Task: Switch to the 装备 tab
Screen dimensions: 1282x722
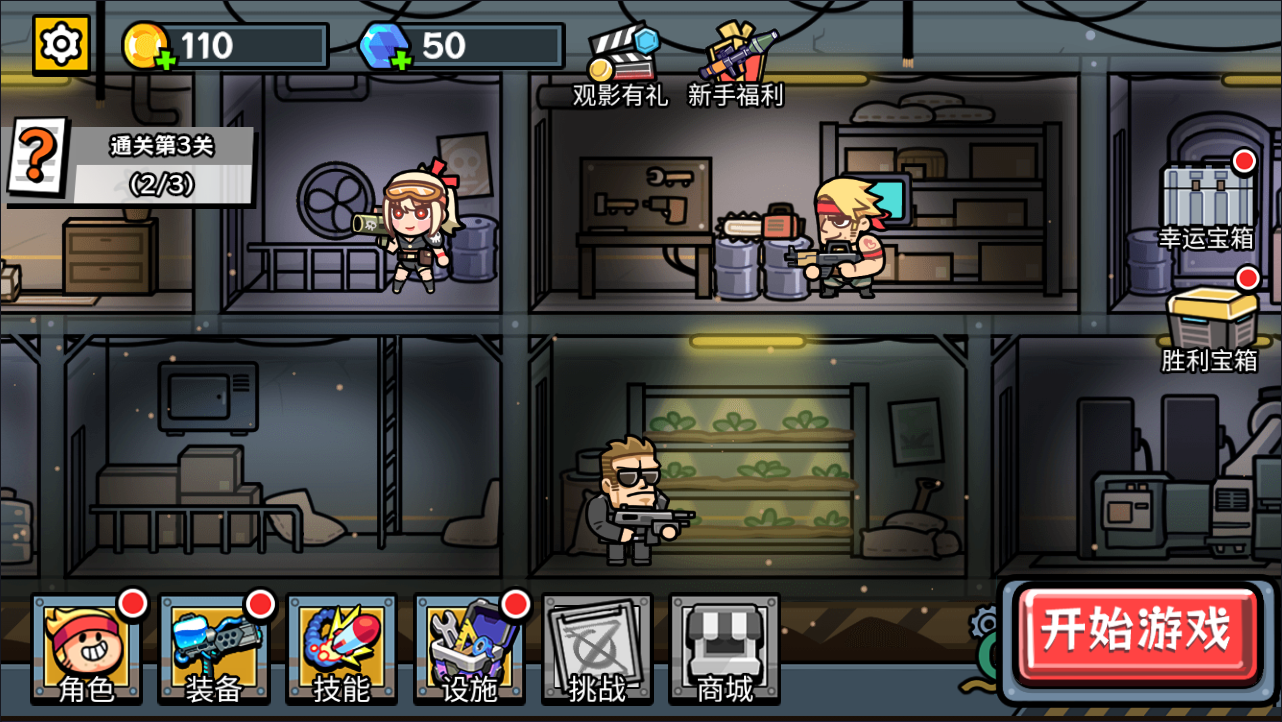Action: [x=214, y=647]
